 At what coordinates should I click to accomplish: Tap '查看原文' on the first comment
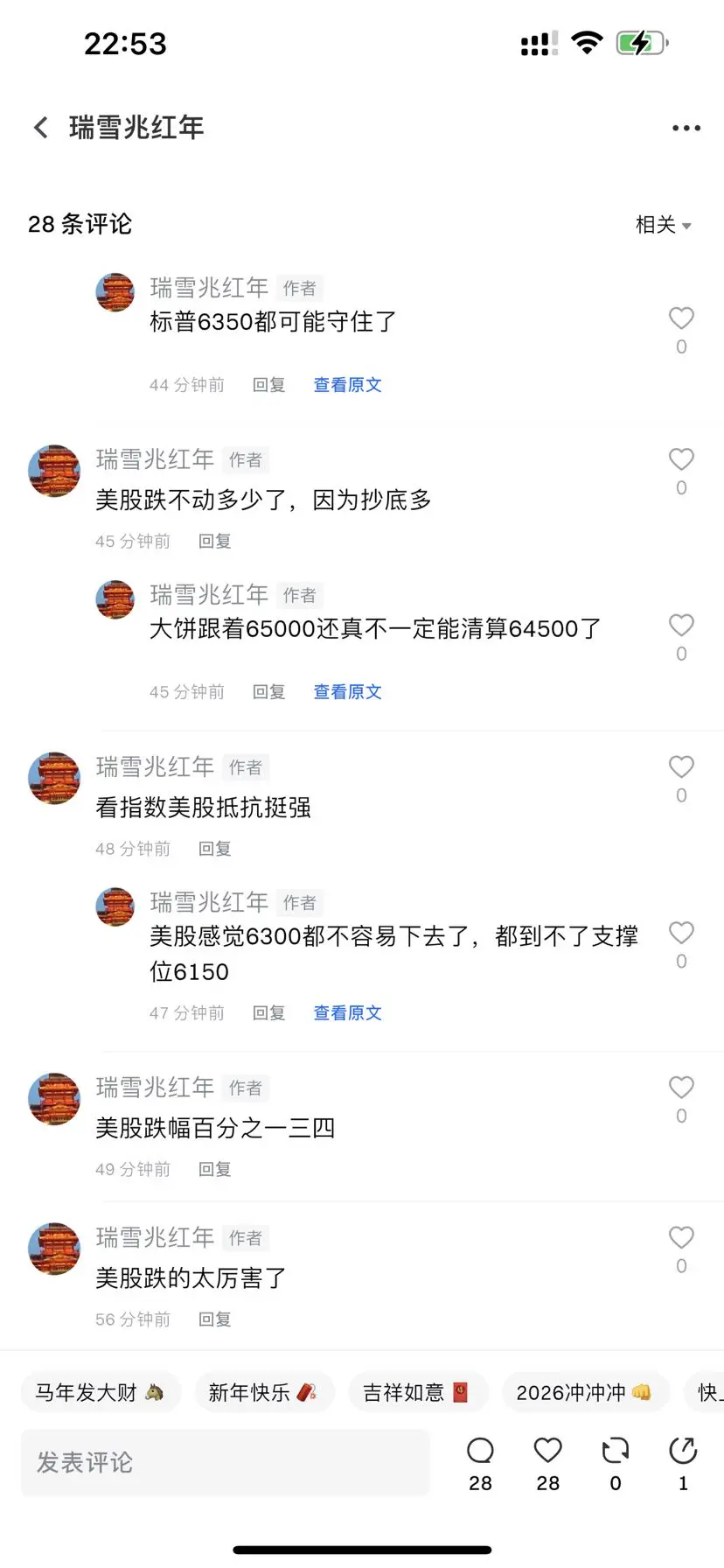(347, 385)
